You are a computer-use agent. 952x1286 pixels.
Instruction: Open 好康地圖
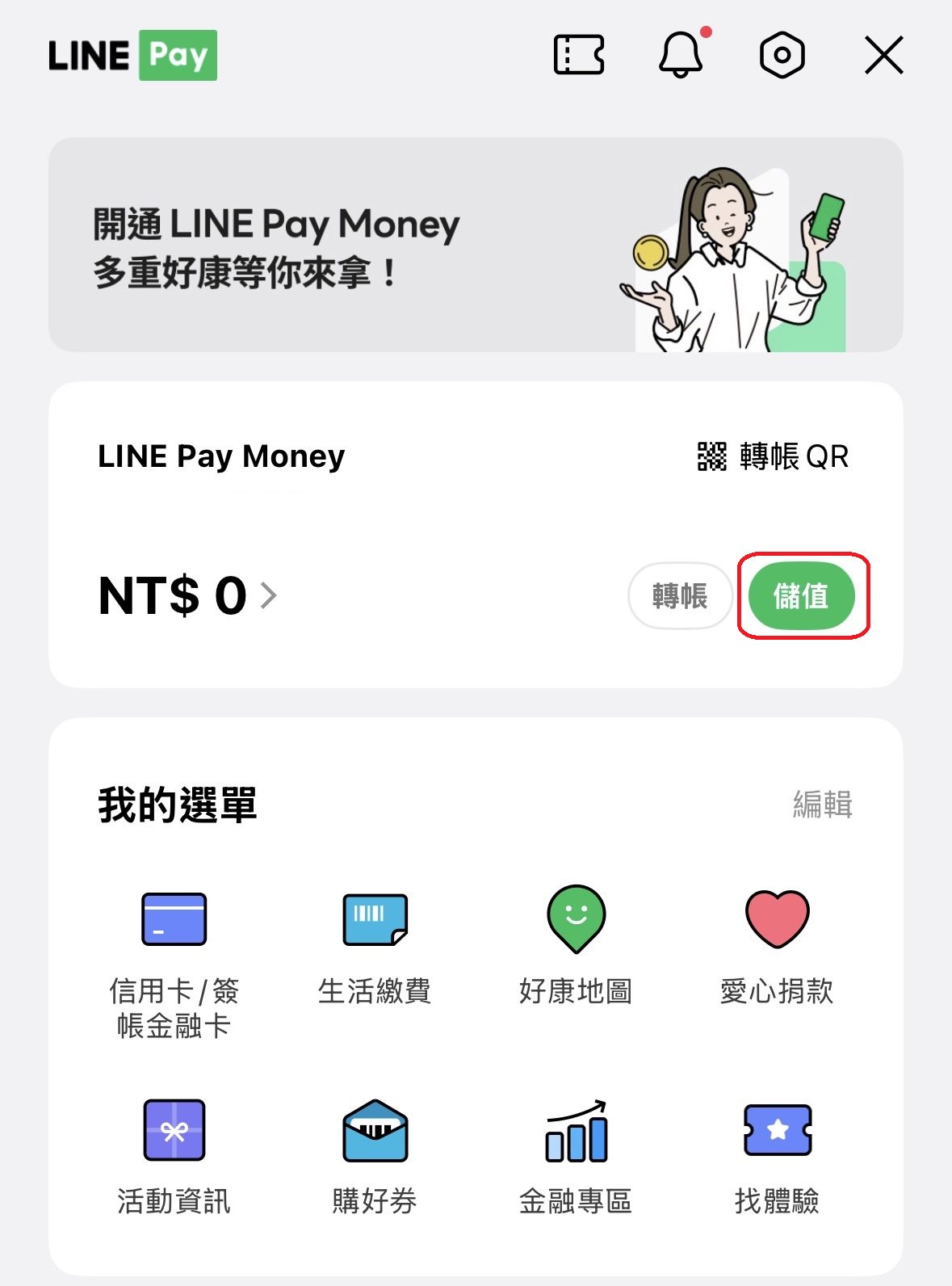pos(576,945)
